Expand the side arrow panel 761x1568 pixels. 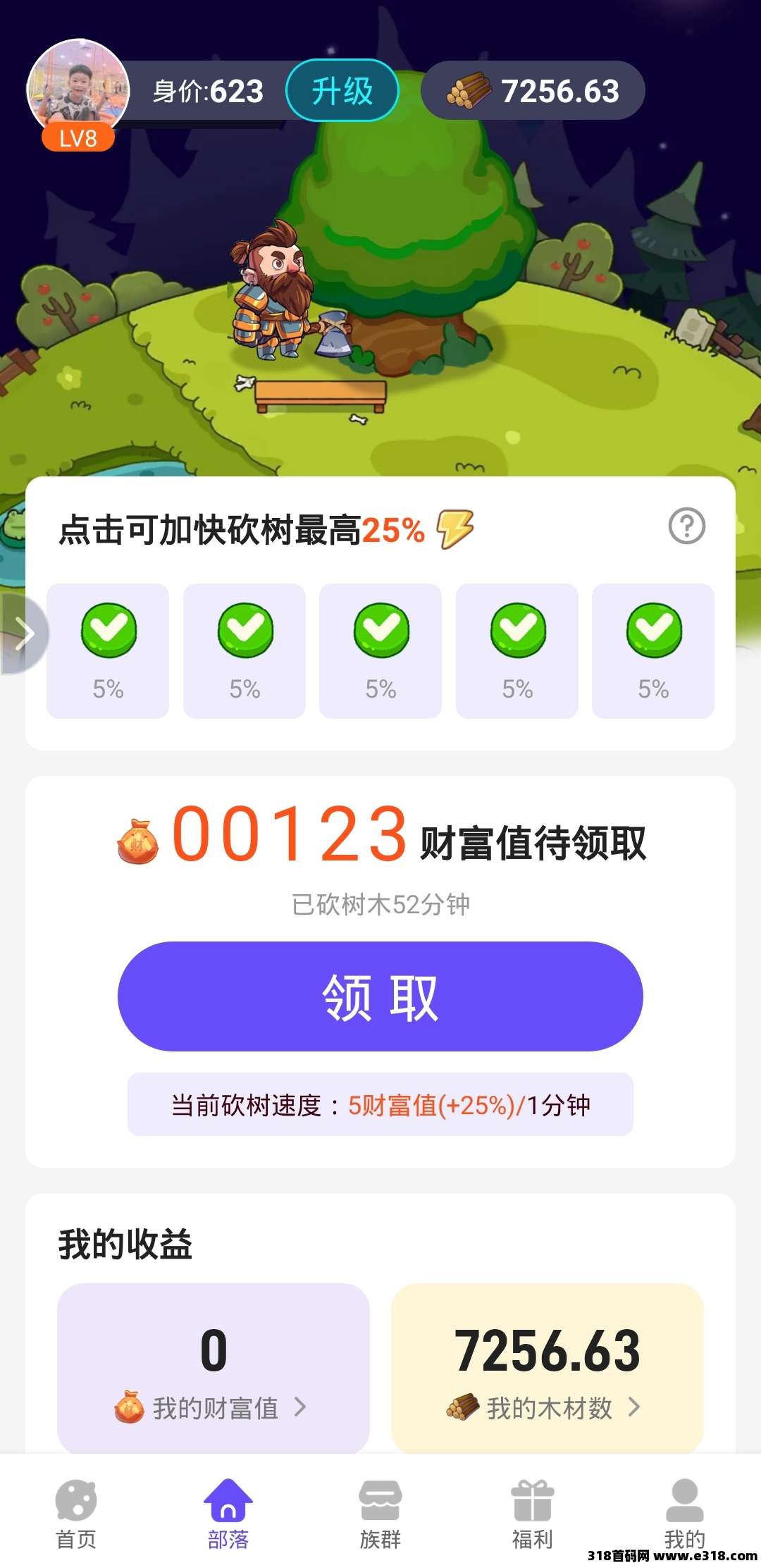23,634
